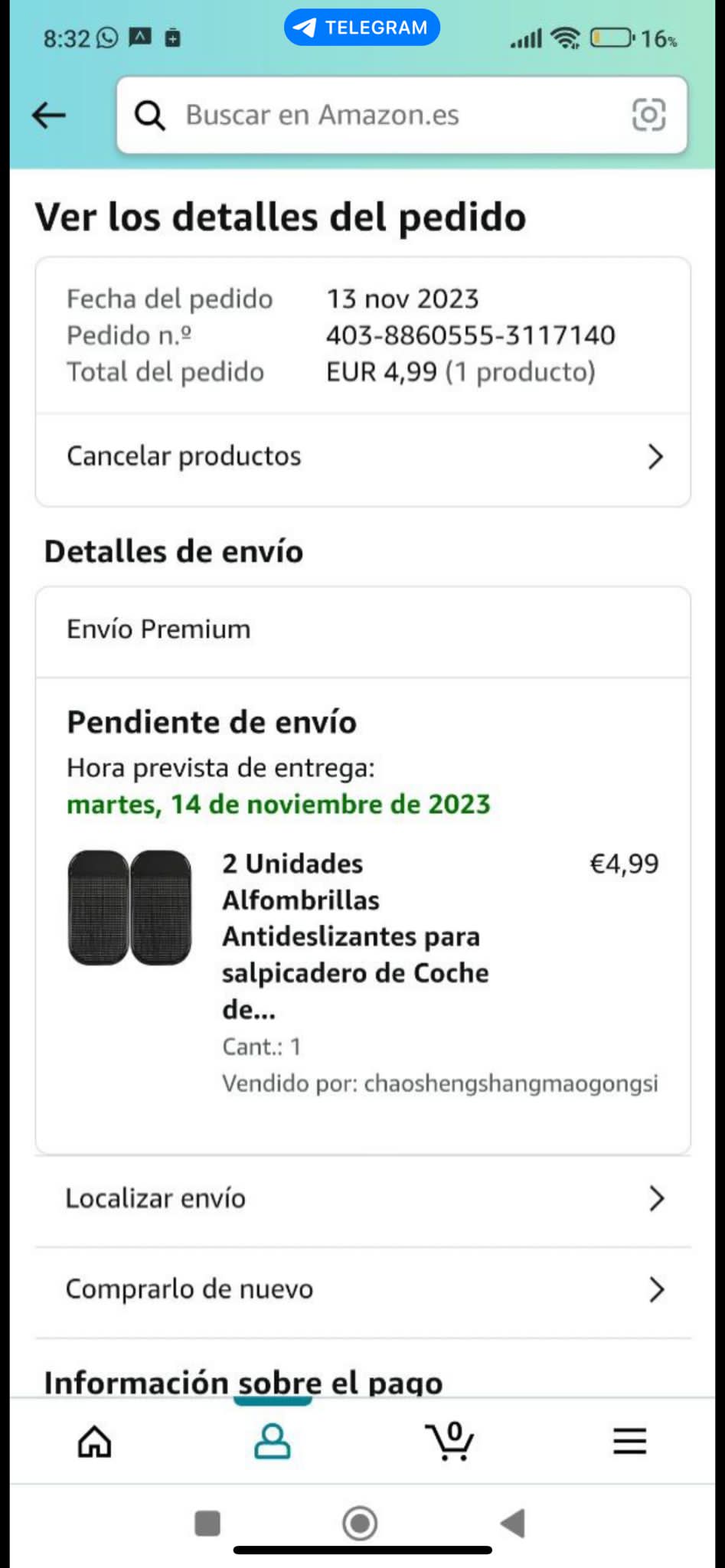Tap the system recent apps button
The image size is (725, 1568).
[207, 1524]
